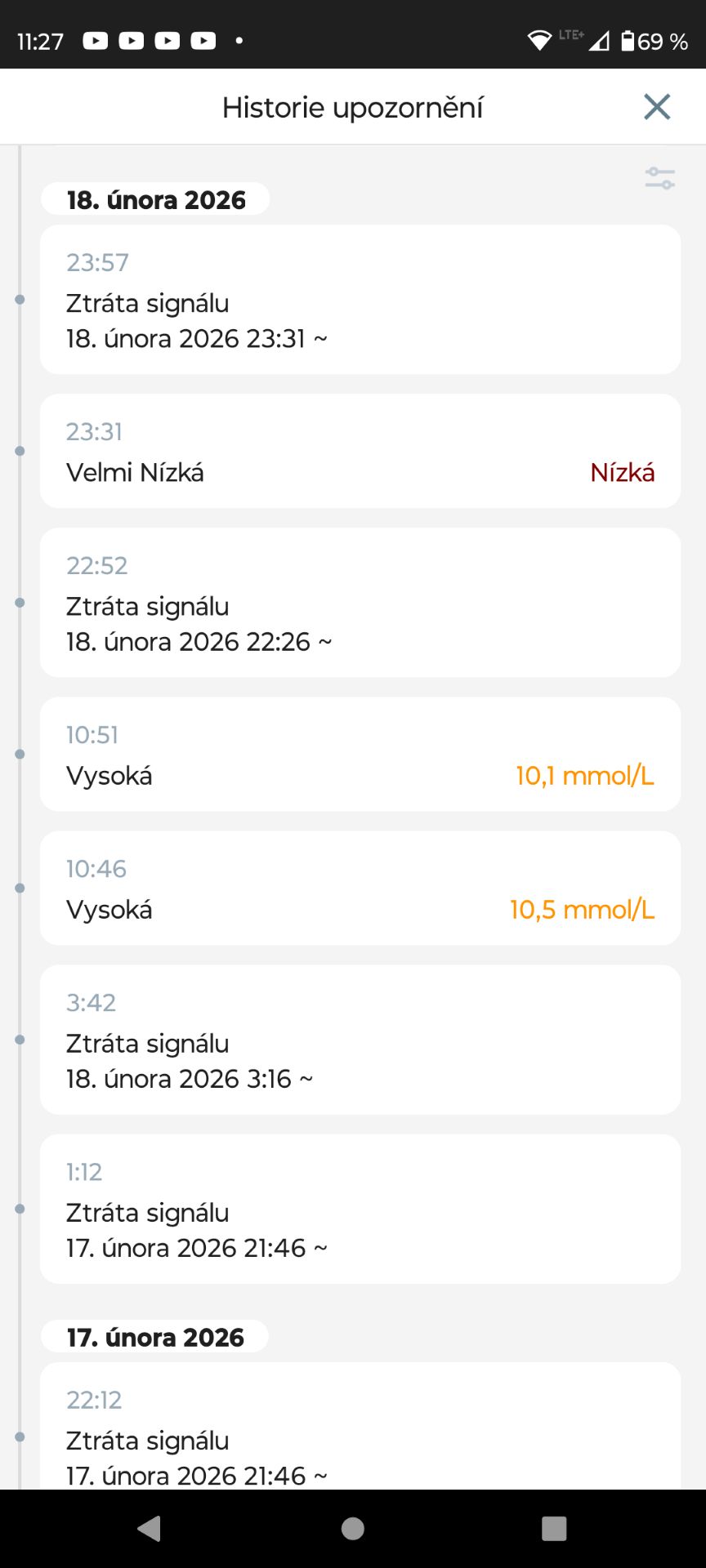This screenshot has width=706, height=1568.
Task: Open the alert filter settings icon
Action: (659, 178)
